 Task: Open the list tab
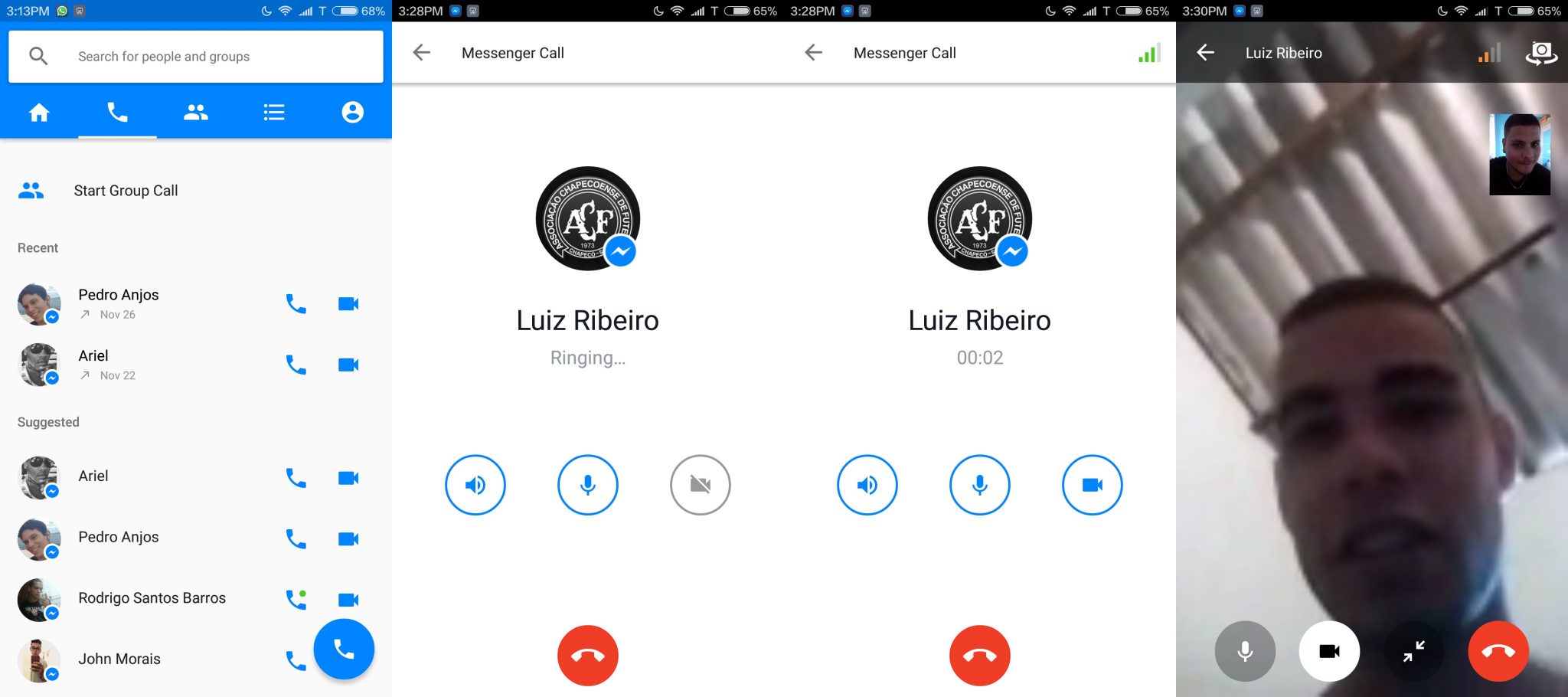coord(274,113)
